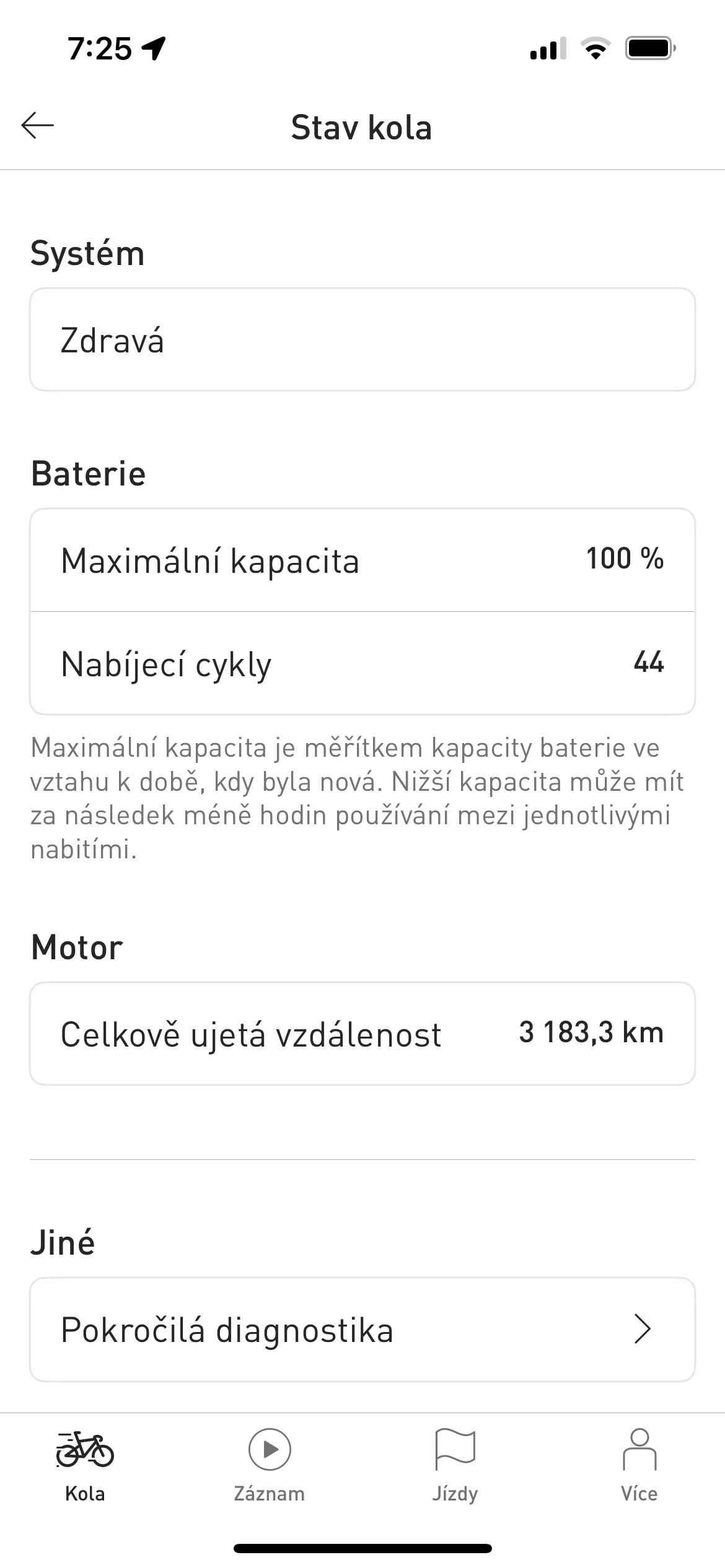Open the Více tab

click(x=639, y=1466)
